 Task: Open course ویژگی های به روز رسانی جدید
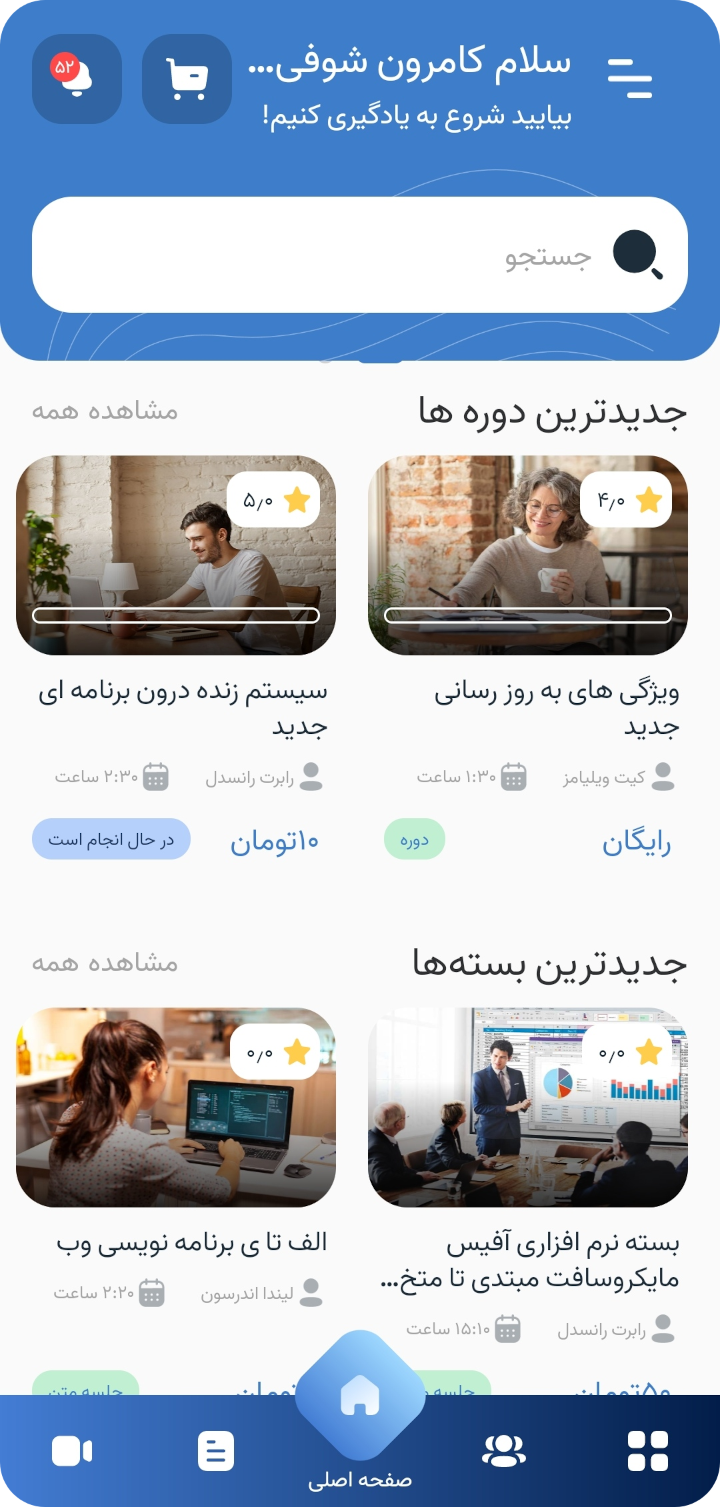[x=528, y=556]
